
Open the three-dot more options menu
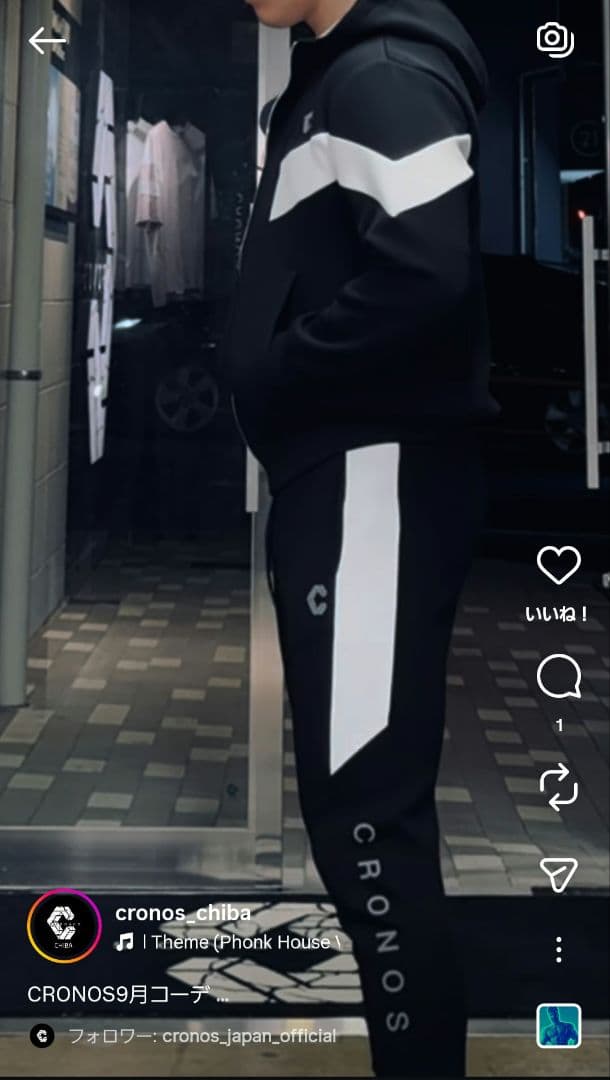pos(558,949)
